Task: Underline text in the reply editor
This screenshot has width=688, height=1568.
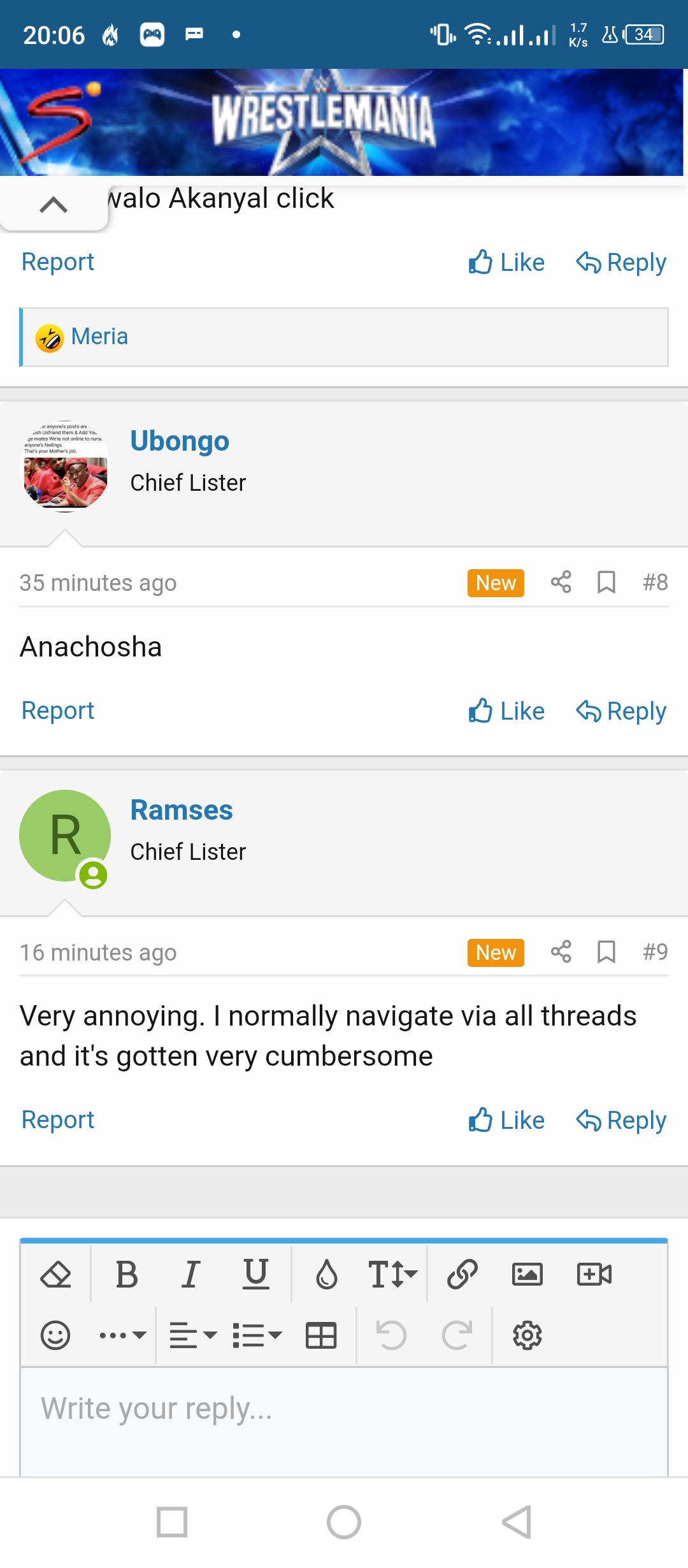Action: (255, 1275)
